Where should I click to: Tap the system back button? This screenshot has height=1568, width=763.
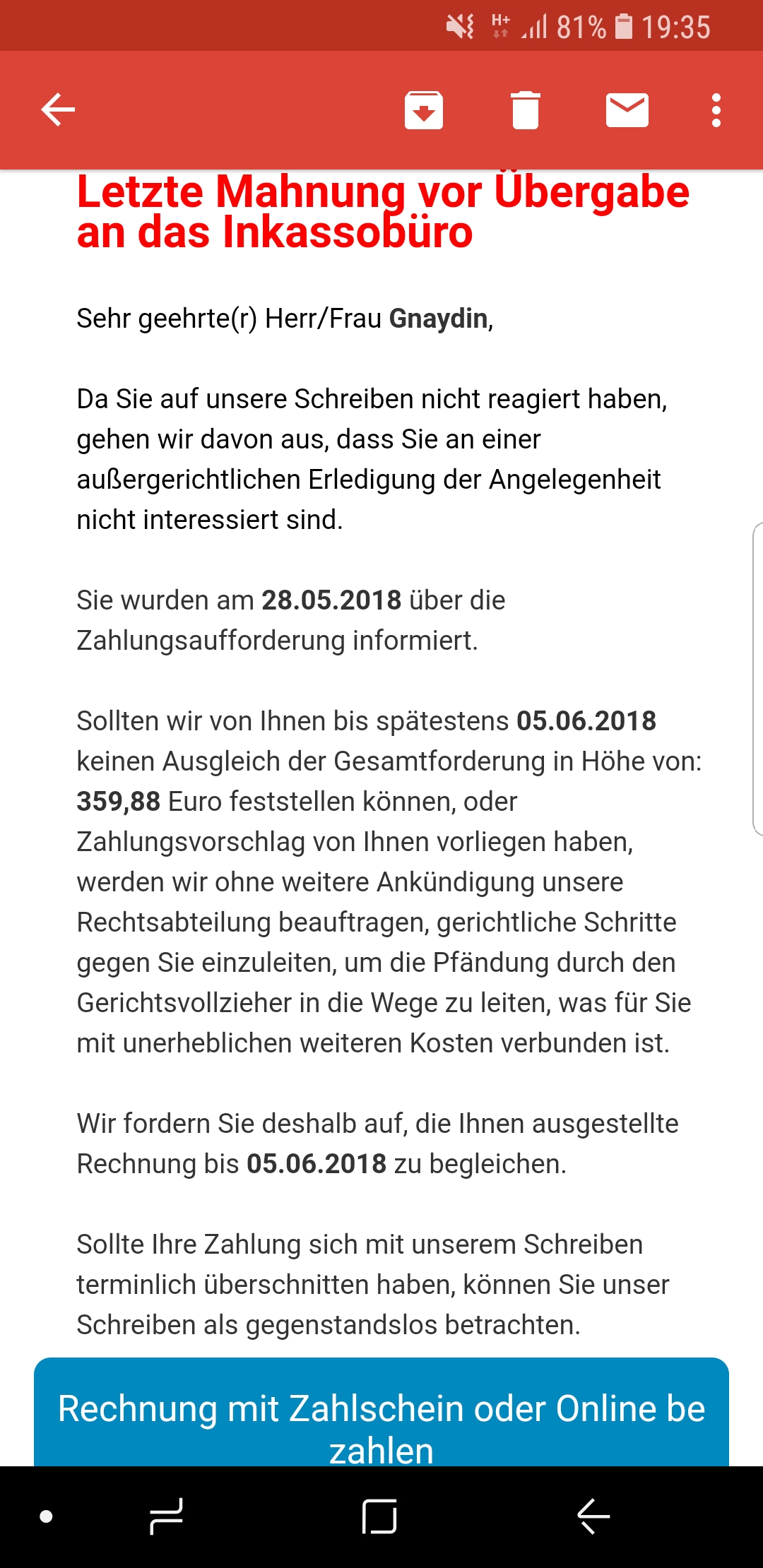pyautogui.click(x=593, y=1516)
